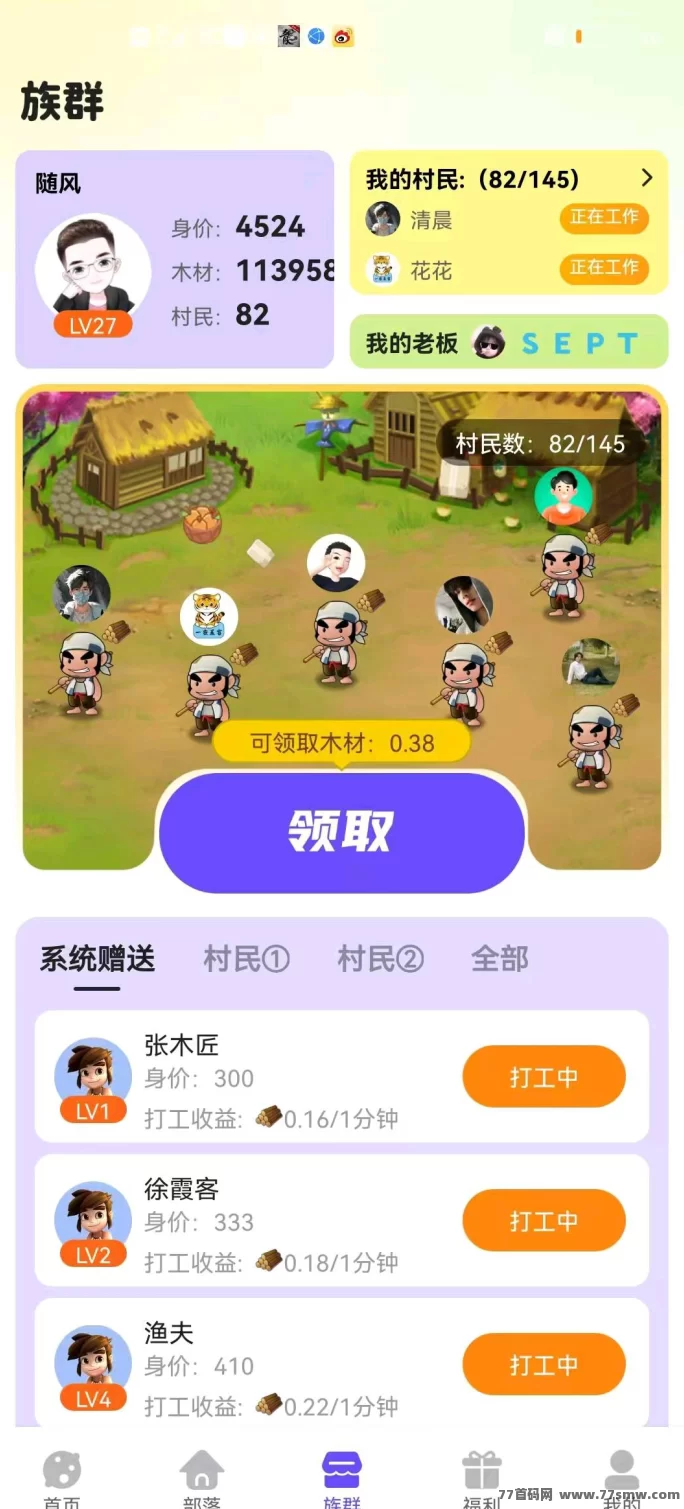This screenshot has width=684, height=1509.
Task: Tap 正在工作 button next to 清晨
Action: (603, 219)
